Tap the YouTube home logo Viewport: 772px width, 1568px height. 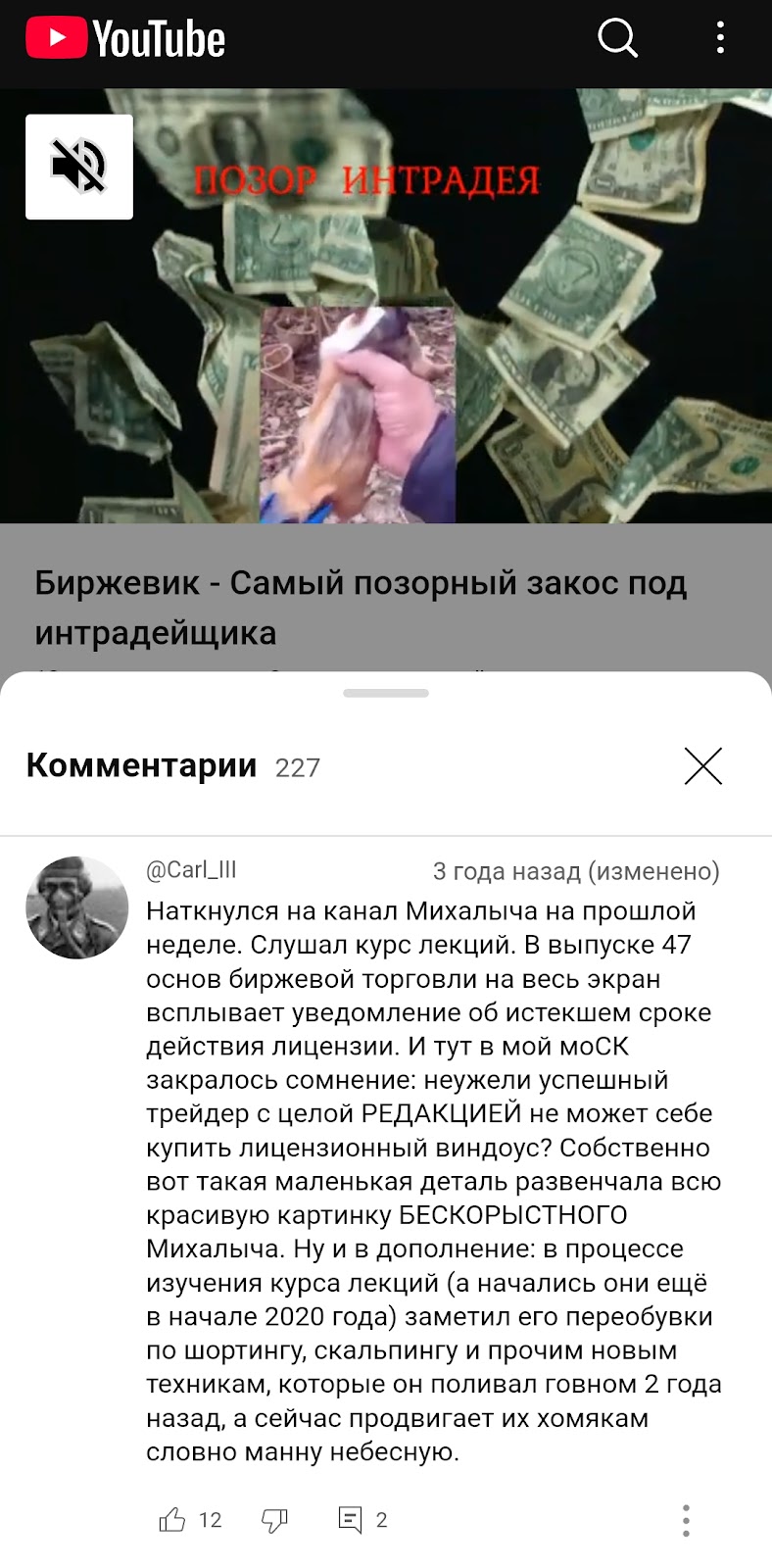tap(125, 39)
